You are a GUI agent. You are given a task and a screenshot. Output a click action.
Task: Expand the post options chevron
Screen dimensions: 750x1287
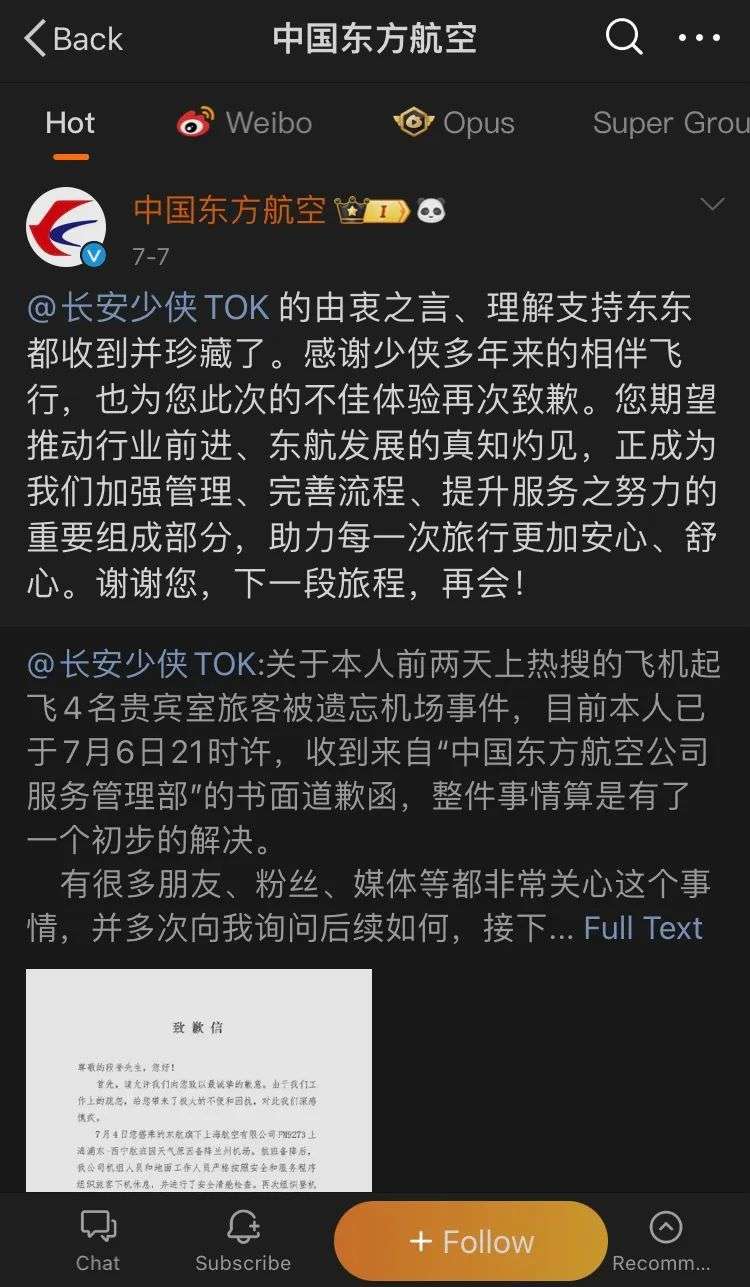coord(712,205)
